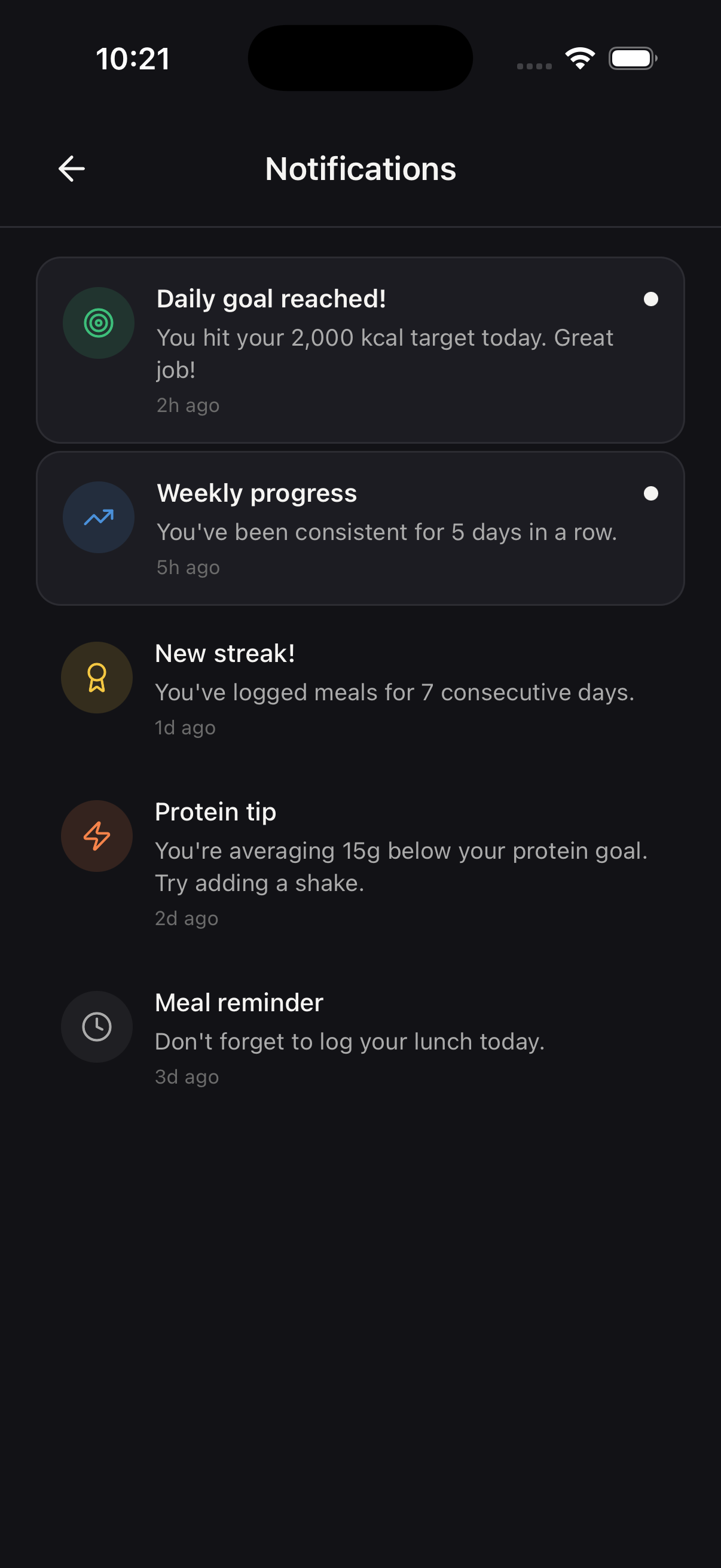Go back using the arrow icon

(x=72, y=169)
